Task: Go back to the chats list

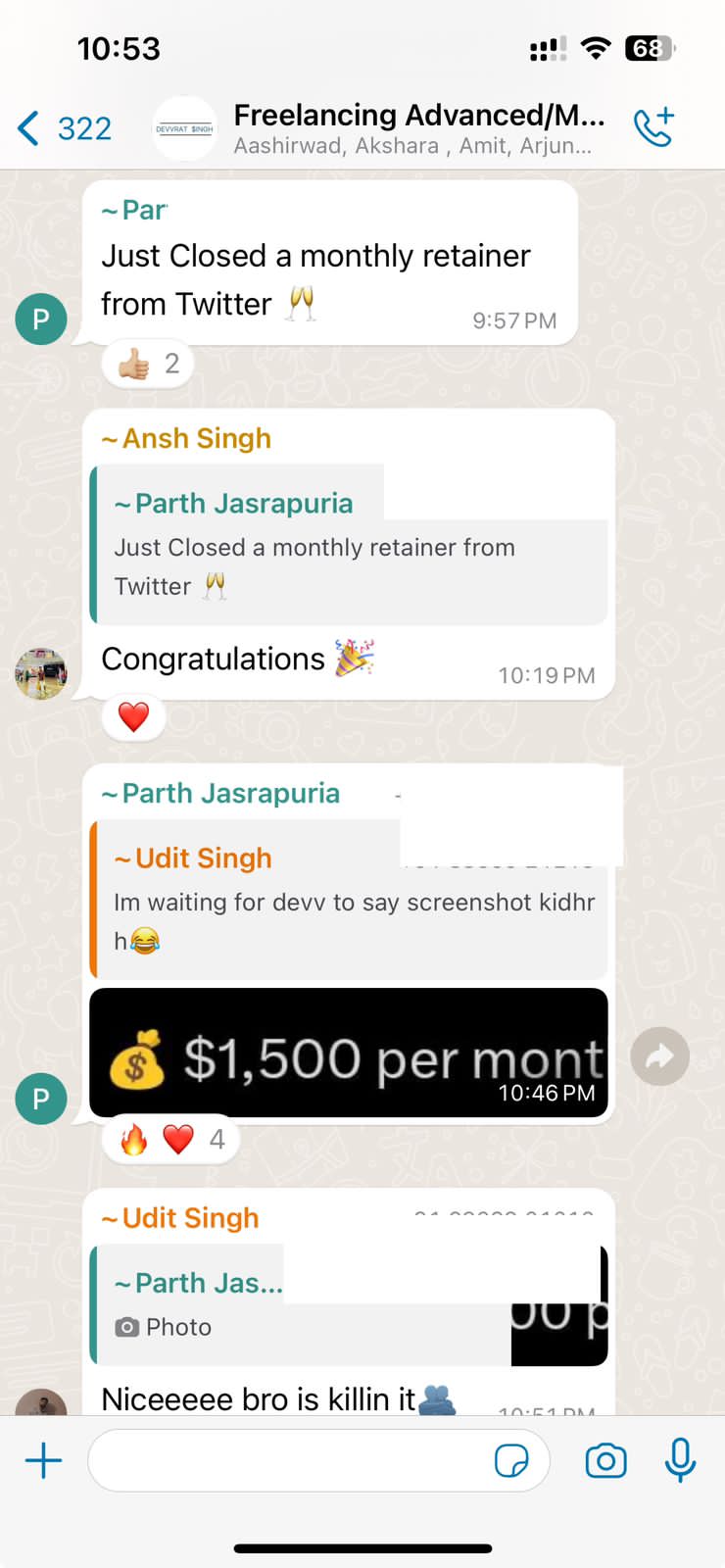Action: coord(63,128)
